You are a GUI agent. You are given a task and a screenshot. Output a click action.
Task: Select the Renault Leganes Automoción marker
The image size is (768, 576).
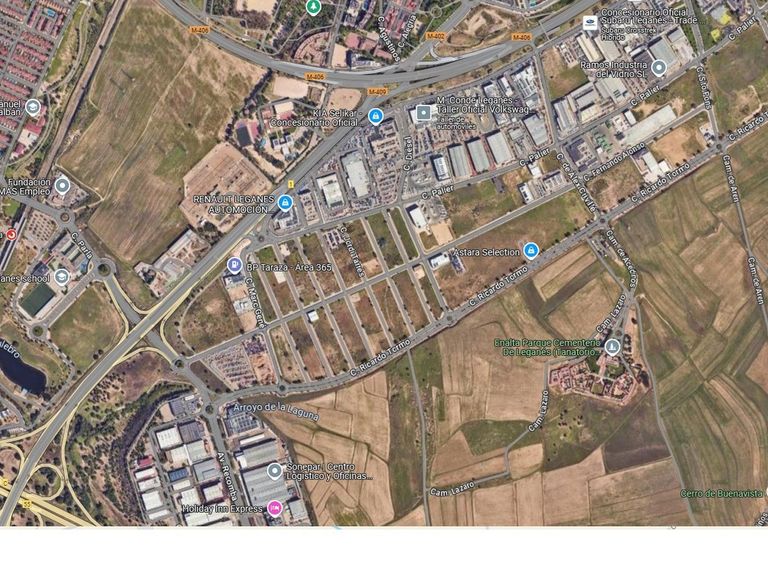coord(286,203)
